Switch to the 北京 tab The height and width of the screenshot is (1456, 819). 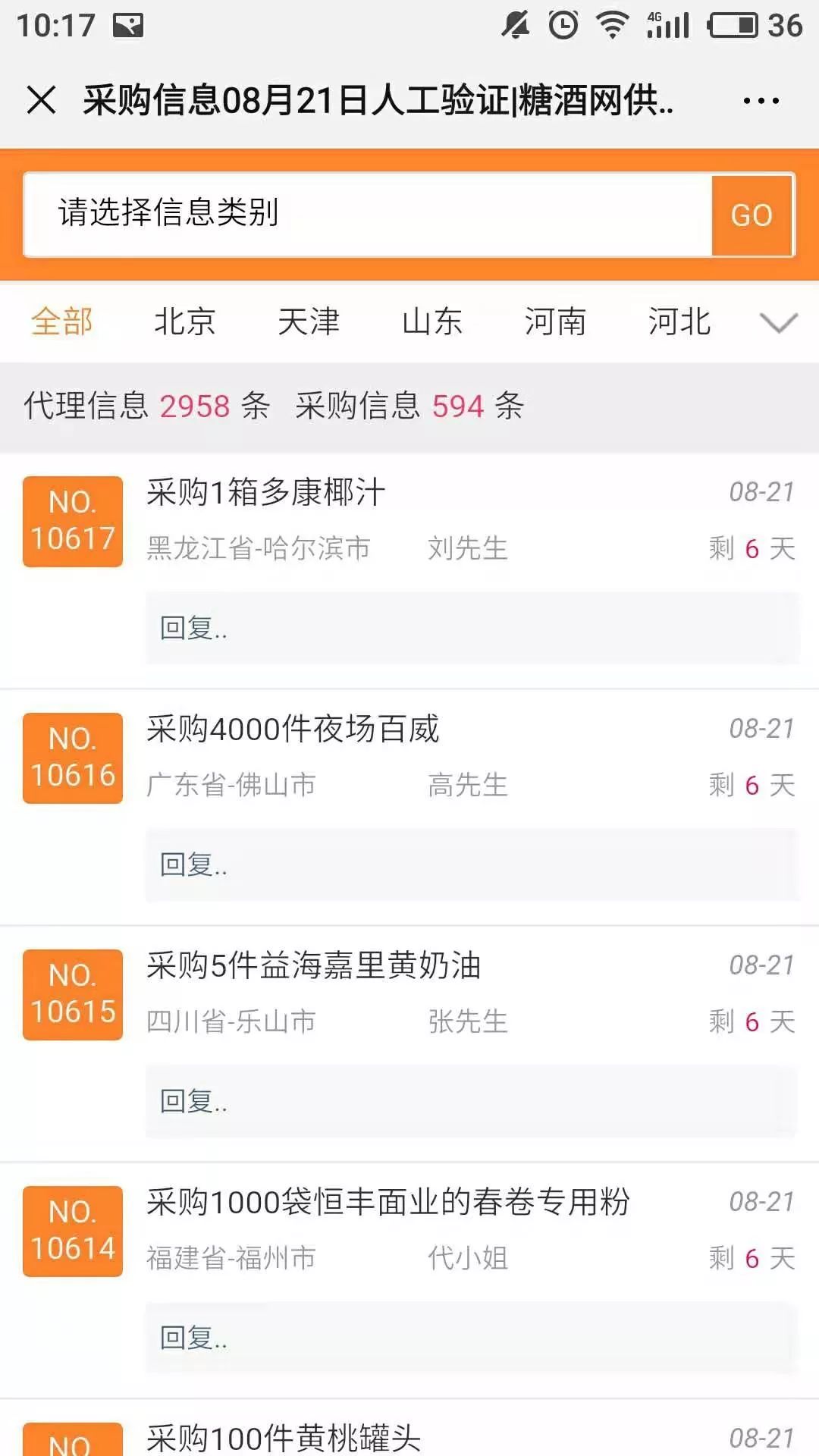click(x=184, y=322)
